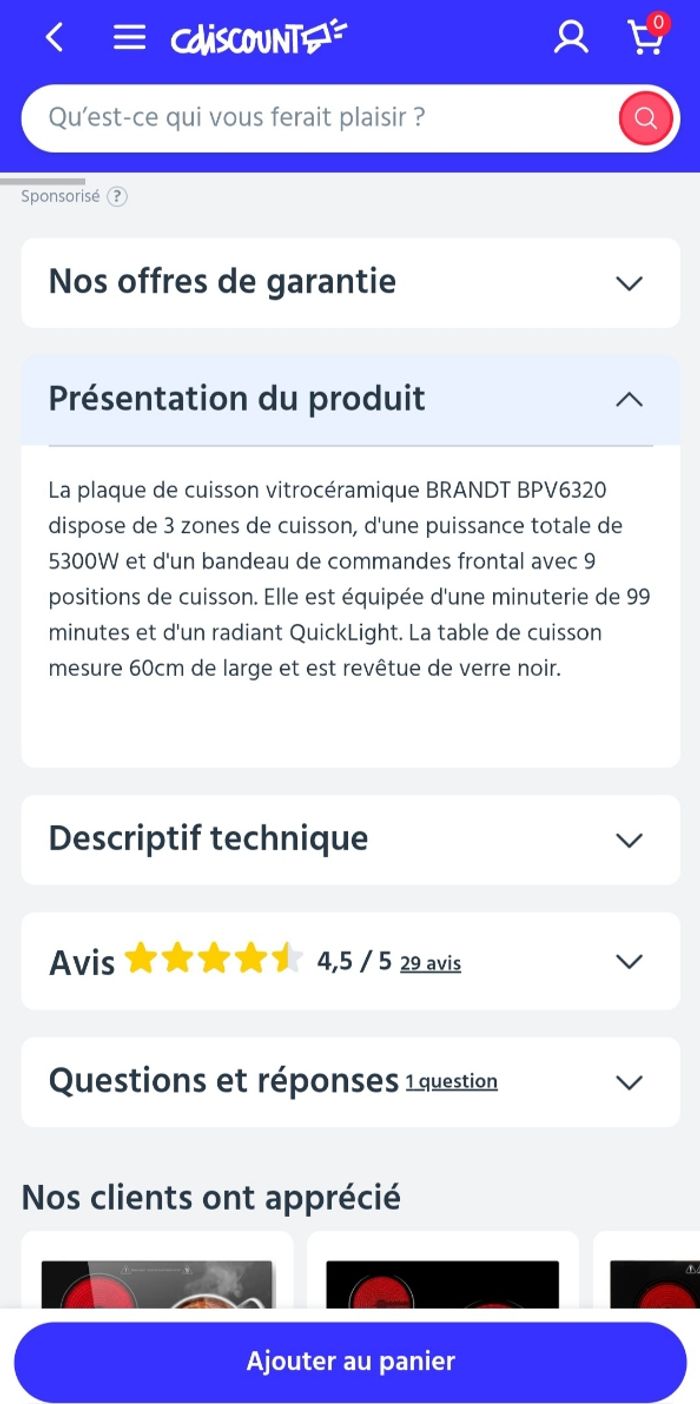Expand Nos offres de garantie
Screen dimensions: 700x1404
(x=350, y=283)
